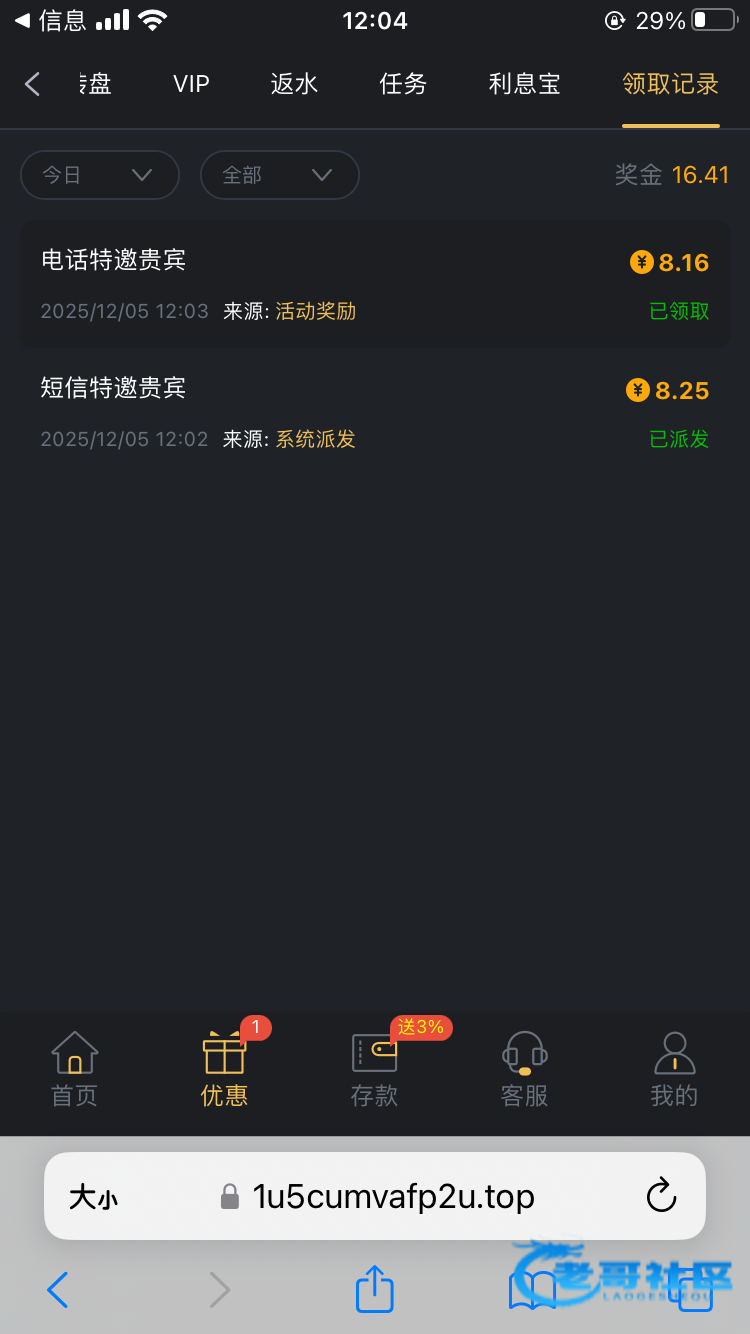Image resolution: width=750 pixels, height=1334 pixels.
Task: Expand the 今日 date filter dropdown
Action: coord(99,175)
